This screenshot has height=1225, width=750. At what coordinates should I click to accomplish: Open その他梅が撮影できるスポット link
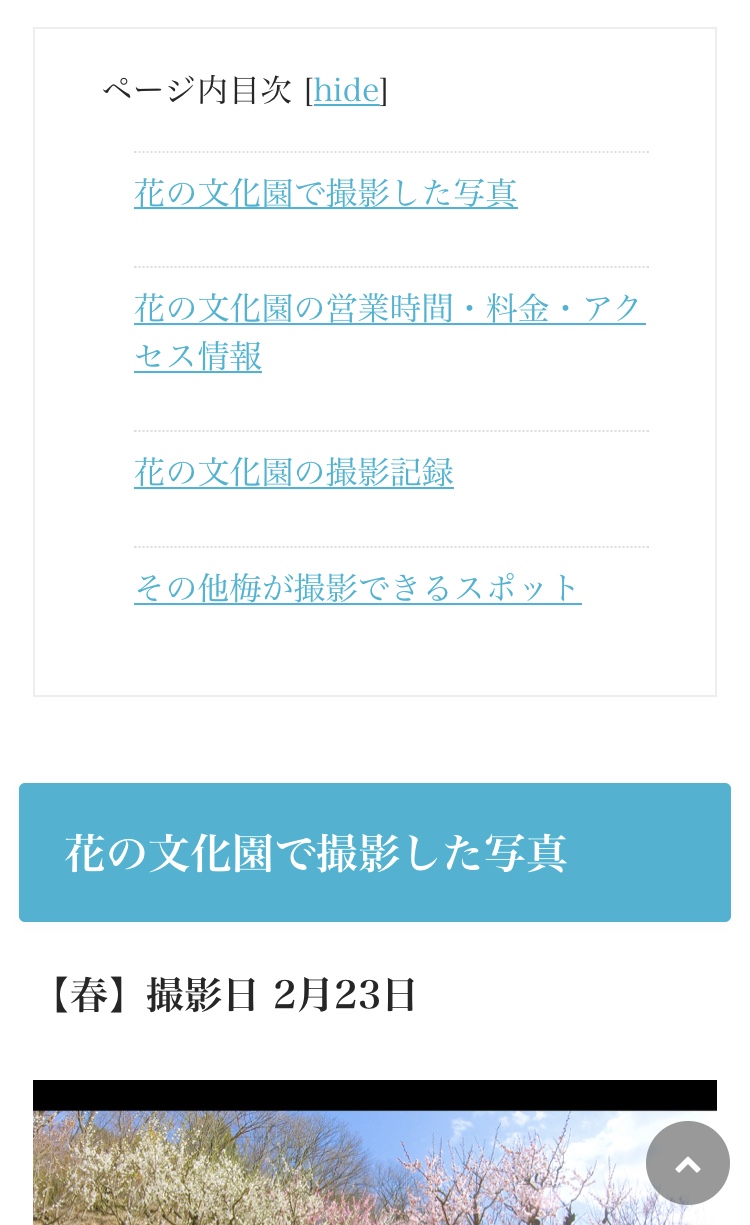(358, 587)
